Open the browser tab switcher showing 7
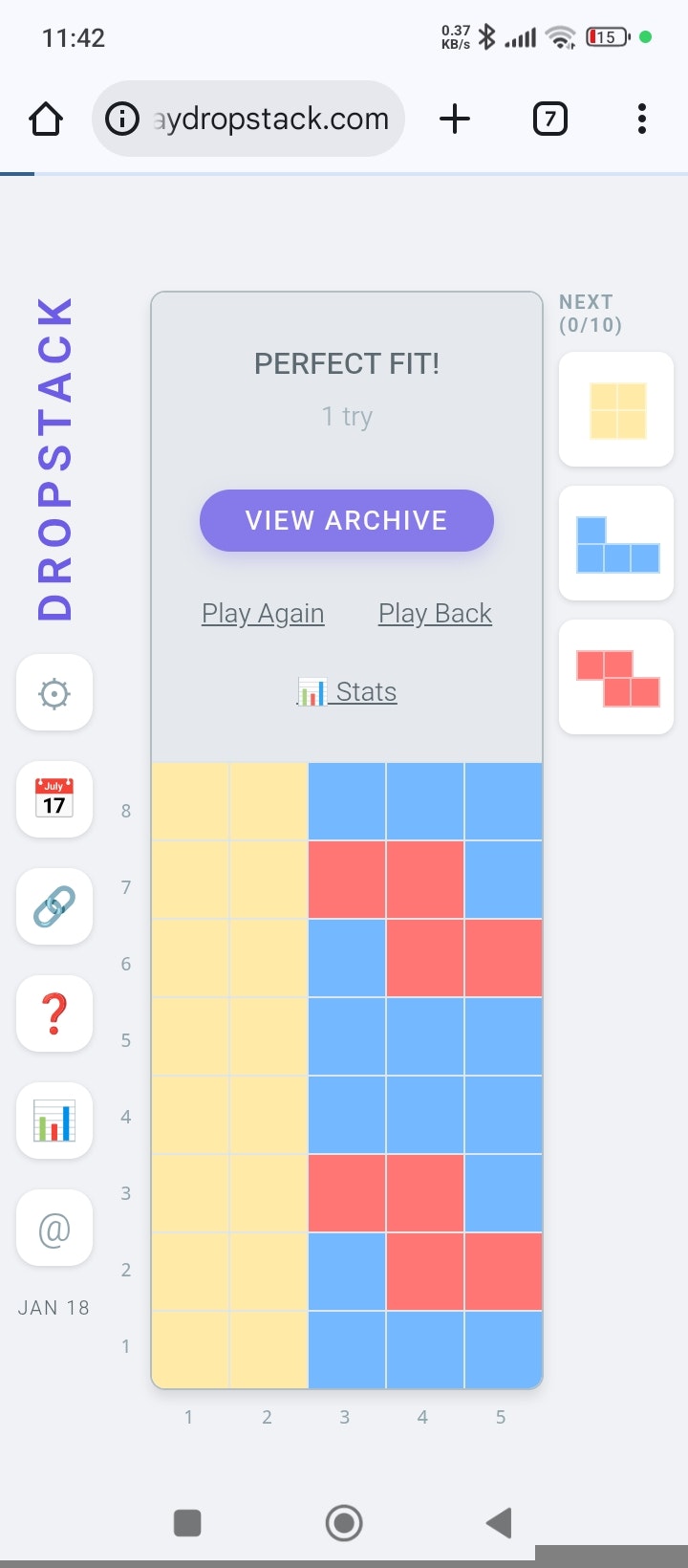Image resolution: width=688 pixels, height=1568 pixels. (549, 119)
